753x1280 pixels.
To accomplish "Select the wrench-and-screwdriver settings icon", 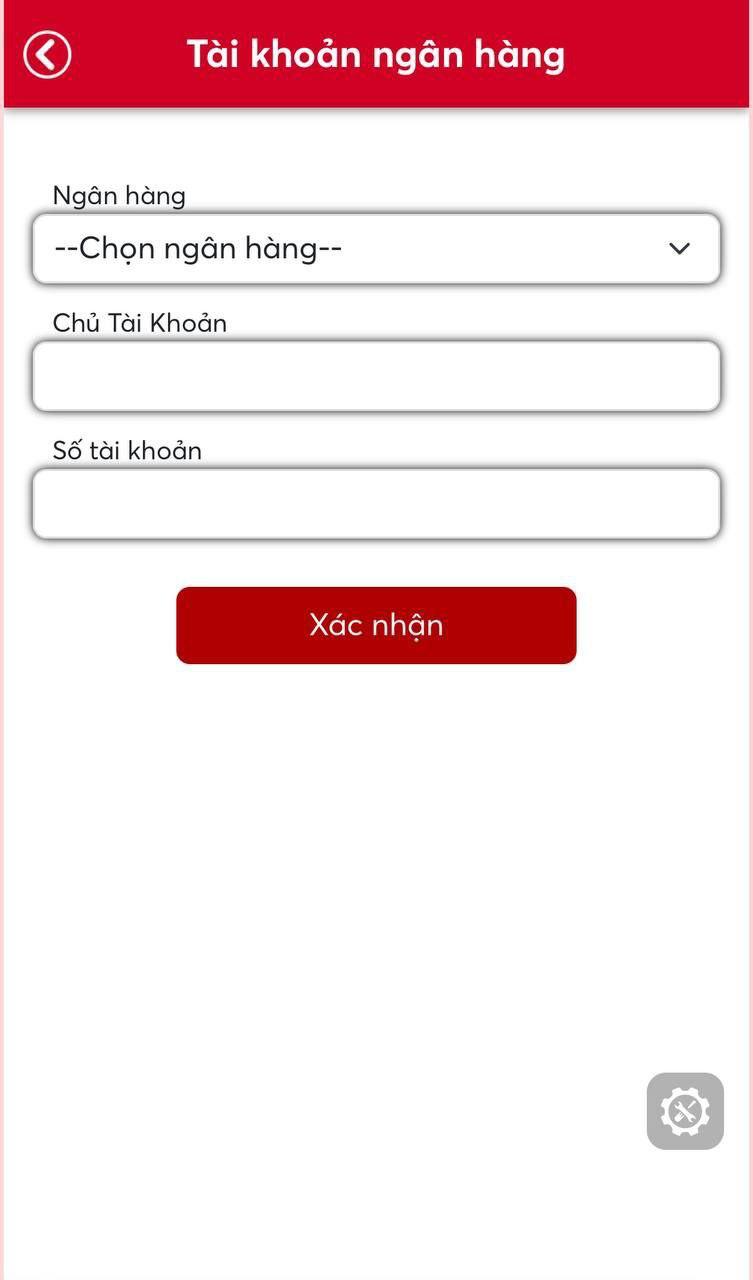I will [687, 1111].
